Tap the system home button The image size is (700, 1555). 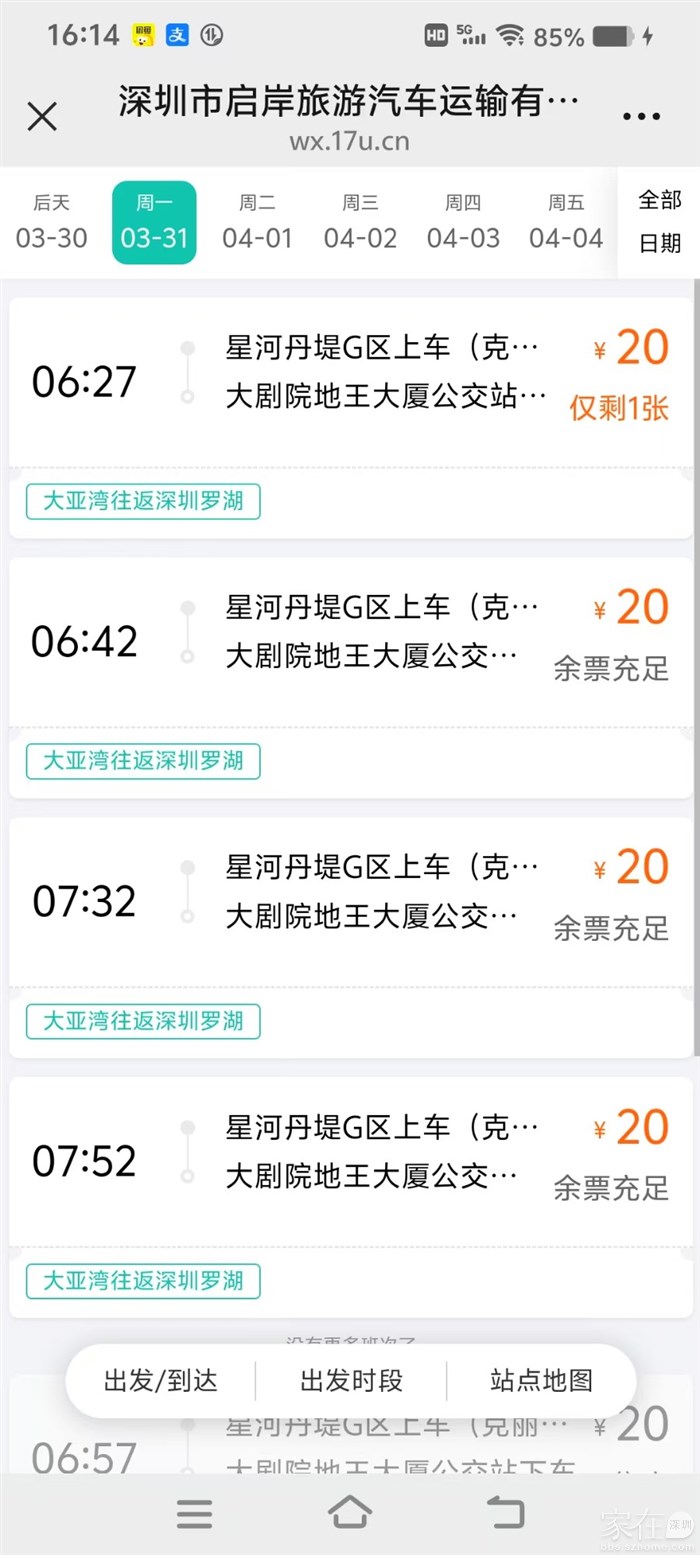click(x=350, y=1512)
